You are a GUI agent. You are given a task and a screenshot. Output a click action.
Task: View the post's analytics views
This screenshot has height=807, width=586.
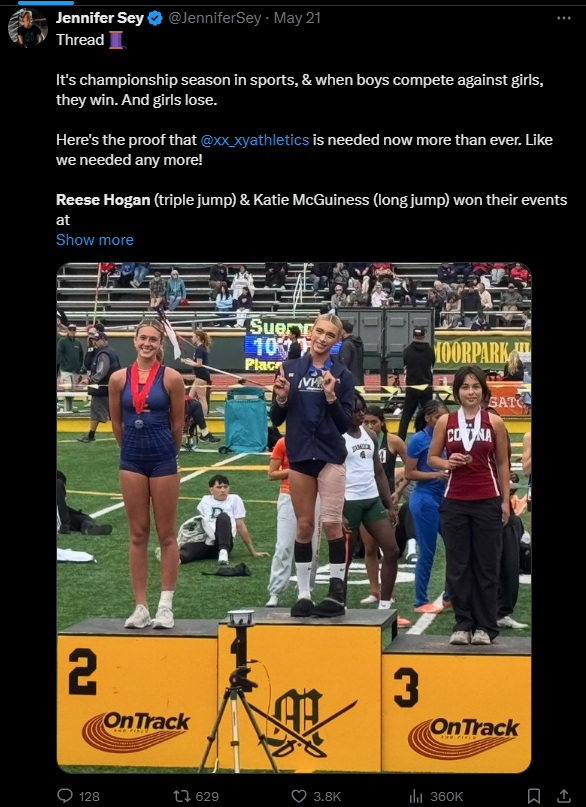(x=436, y=796)
